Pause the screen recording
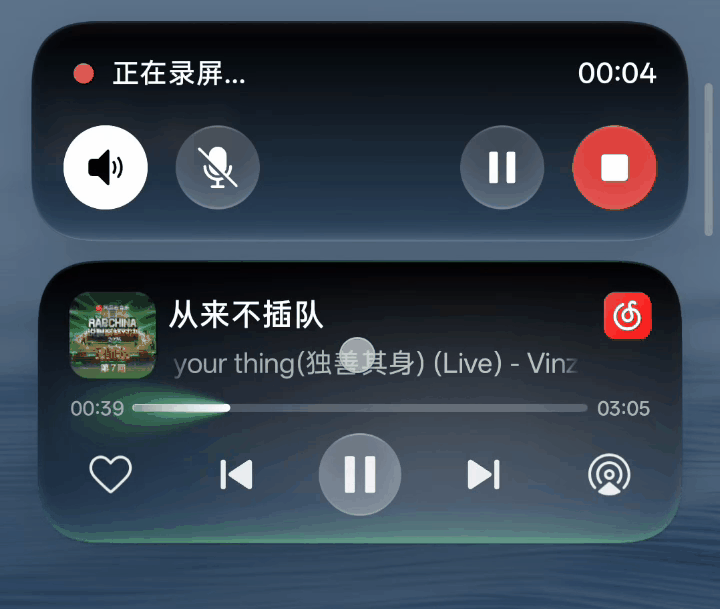The width and height of the screenshot is (720, 609). (x=502, y=167)
